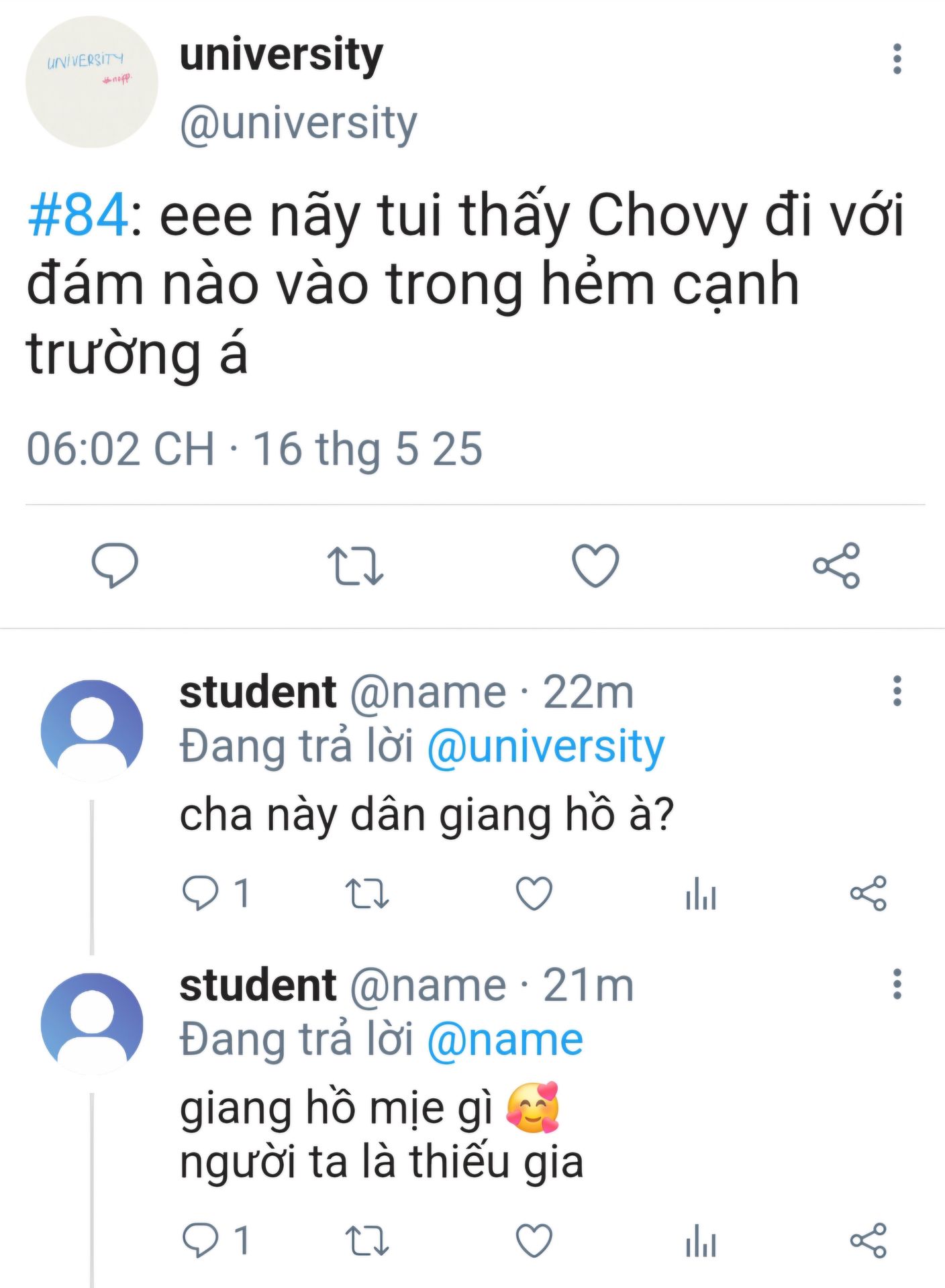
Task: Share the main university tweet
Action: pos(836,566)
